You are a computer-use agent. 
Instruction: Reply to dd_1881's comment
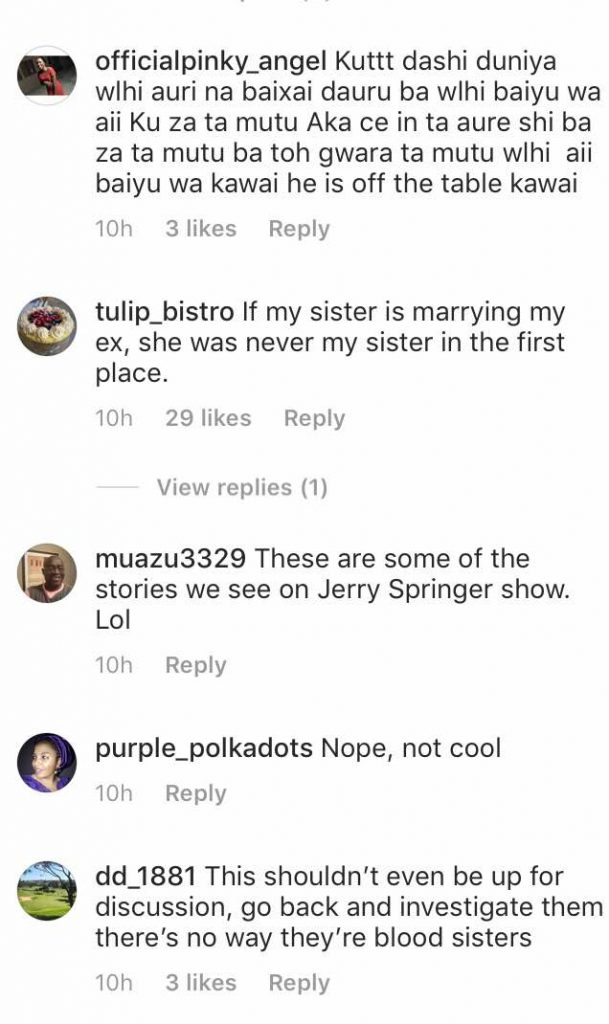click(x=299, y=983)
